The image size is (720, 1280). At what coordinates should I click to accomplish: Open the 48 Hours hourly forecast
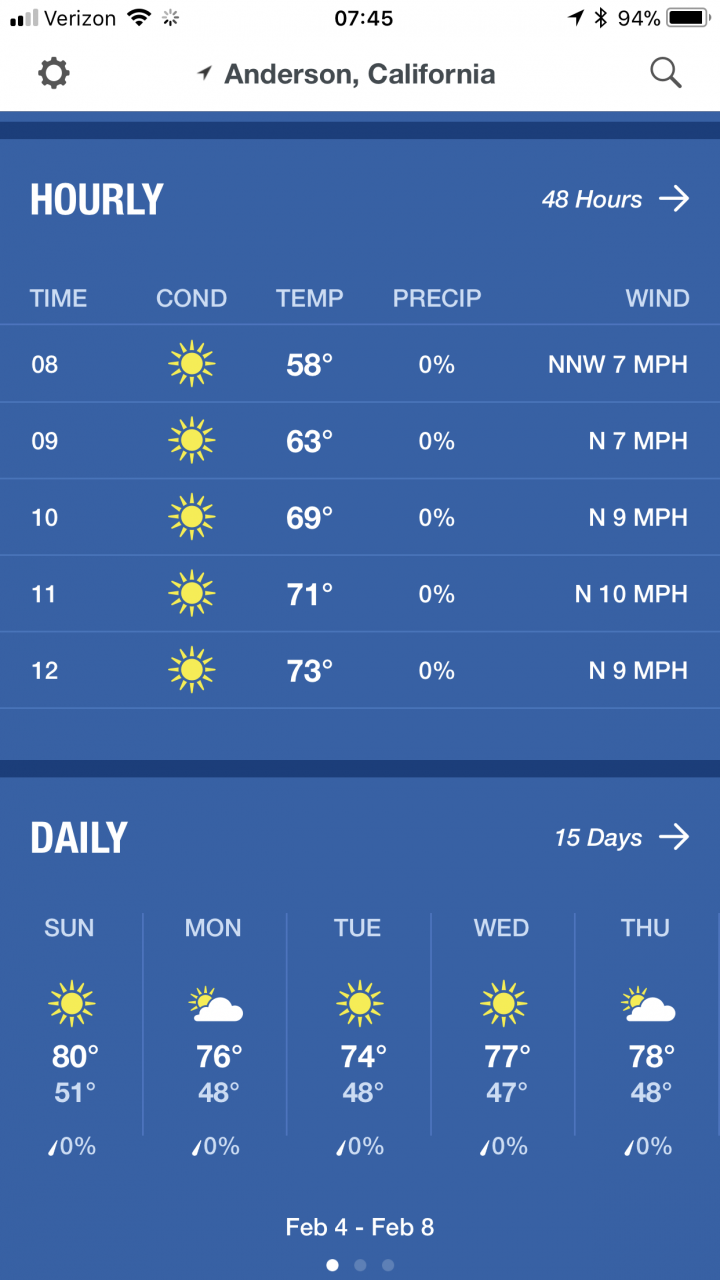pos(615,199)
